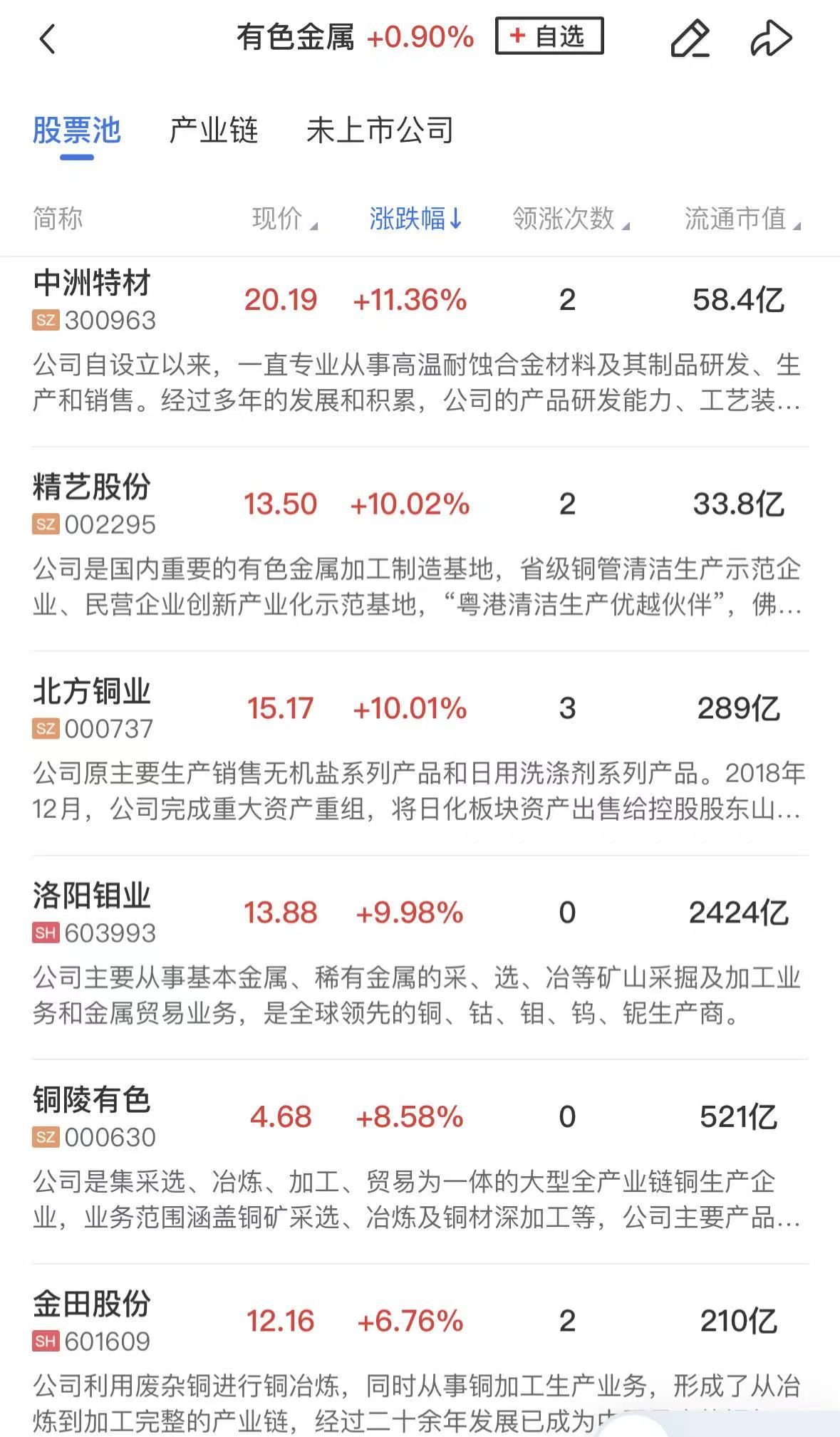Open 中洲特材 stock details

click(93, 284)
